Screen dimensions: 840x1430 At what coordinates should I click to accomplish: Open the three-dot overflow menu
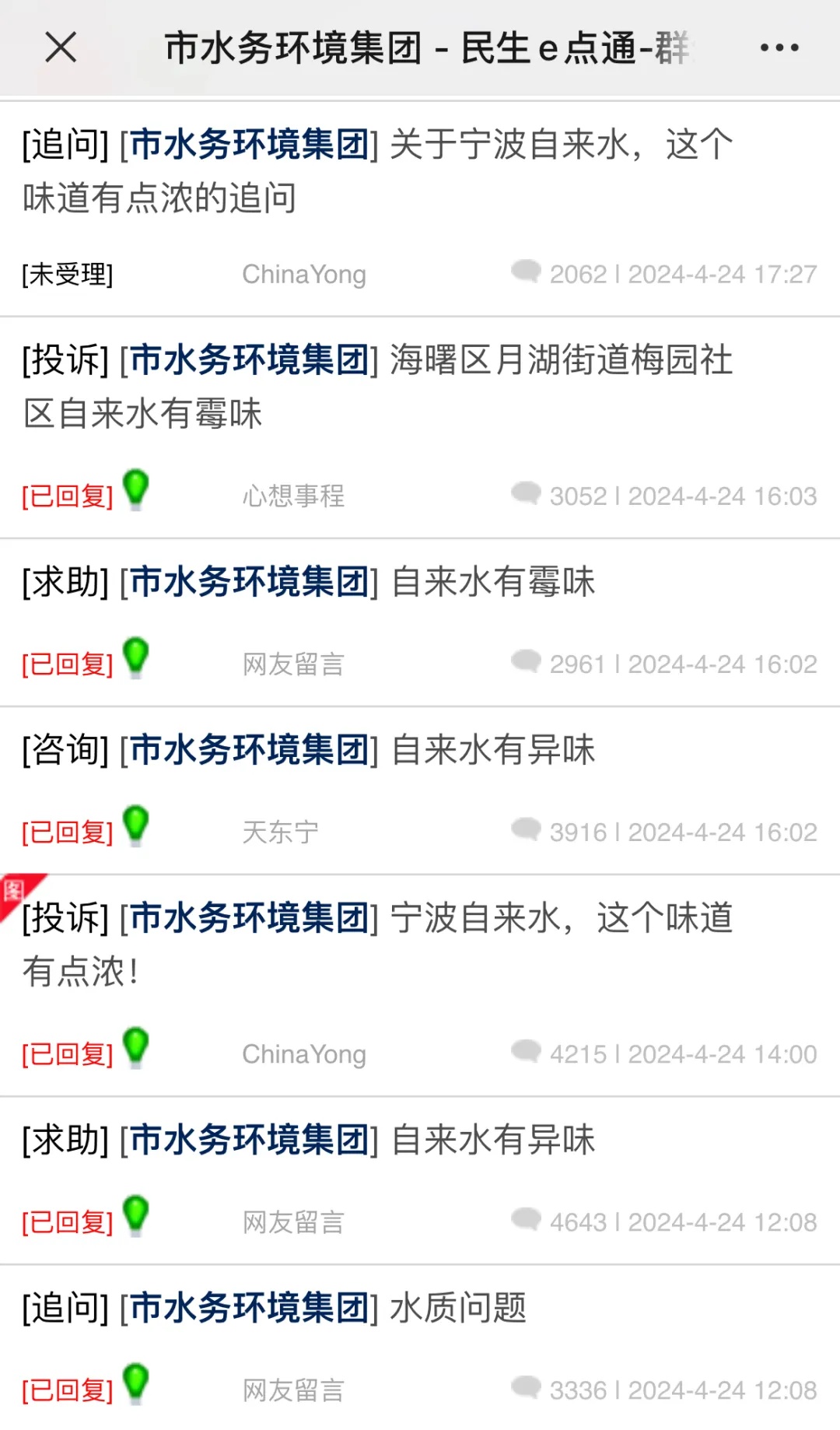tap(778, 48)
